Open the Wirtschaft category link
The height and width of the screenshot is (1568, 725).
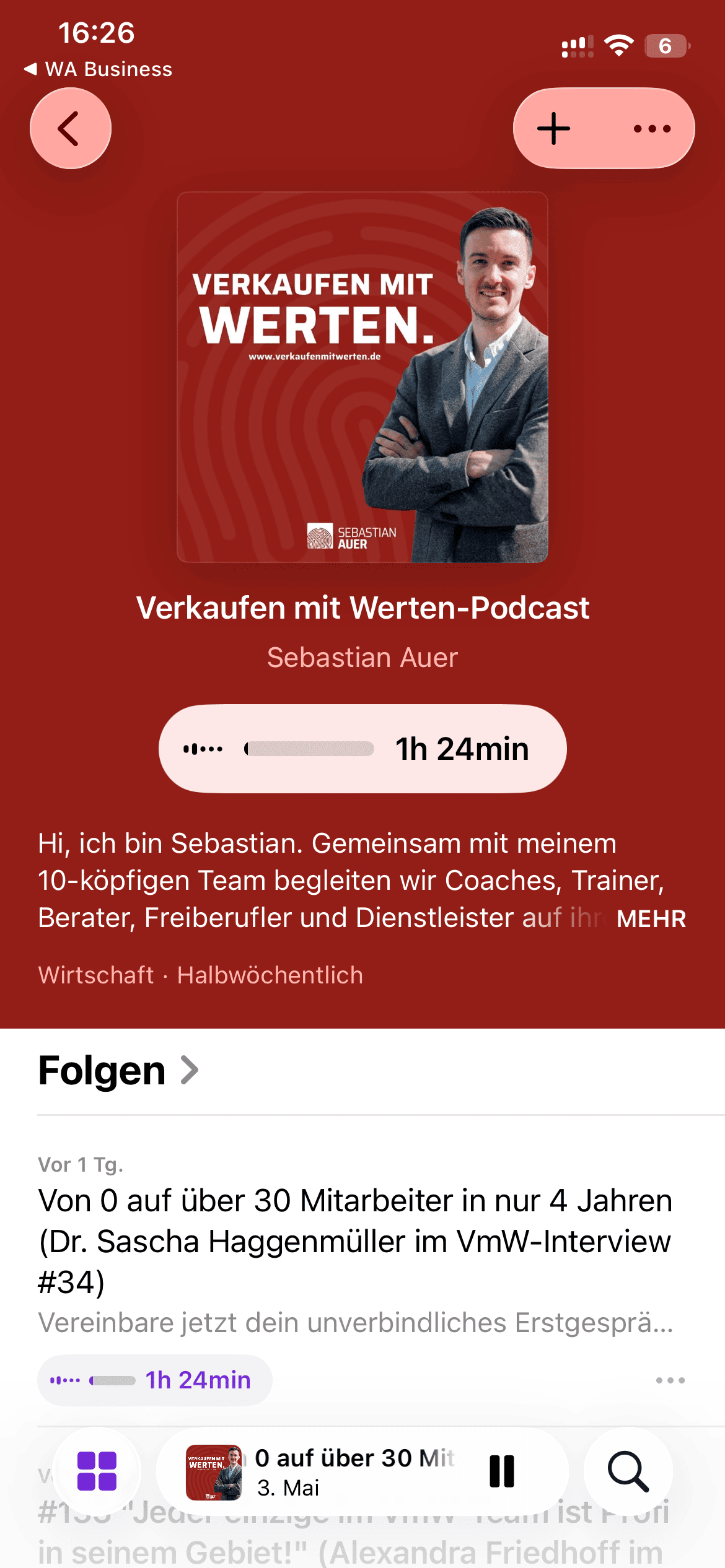tap(96, 975)
